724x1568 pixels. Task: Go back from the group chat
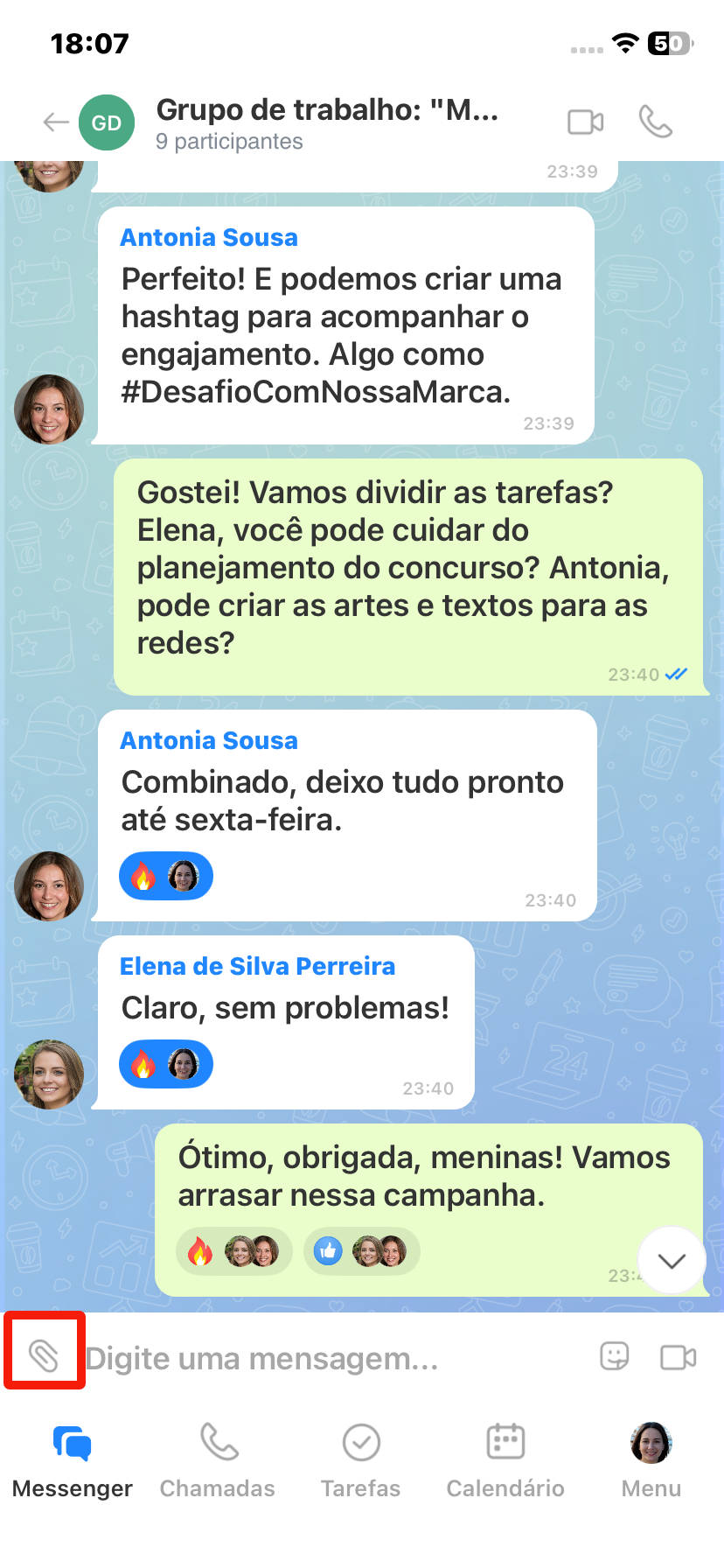pos(56,122)
